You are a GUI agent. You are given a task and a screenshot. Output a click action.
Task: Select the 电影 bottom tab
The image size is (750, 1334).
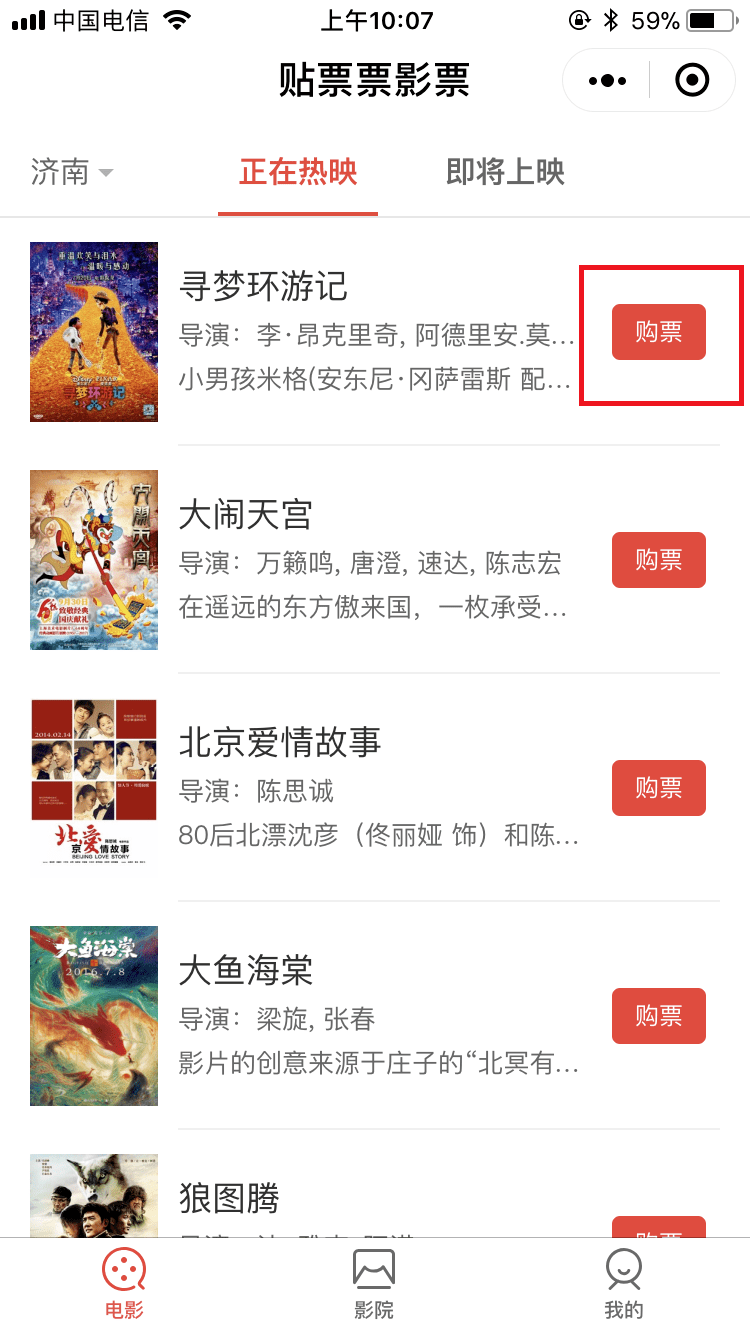click(x=124, y=1285)
